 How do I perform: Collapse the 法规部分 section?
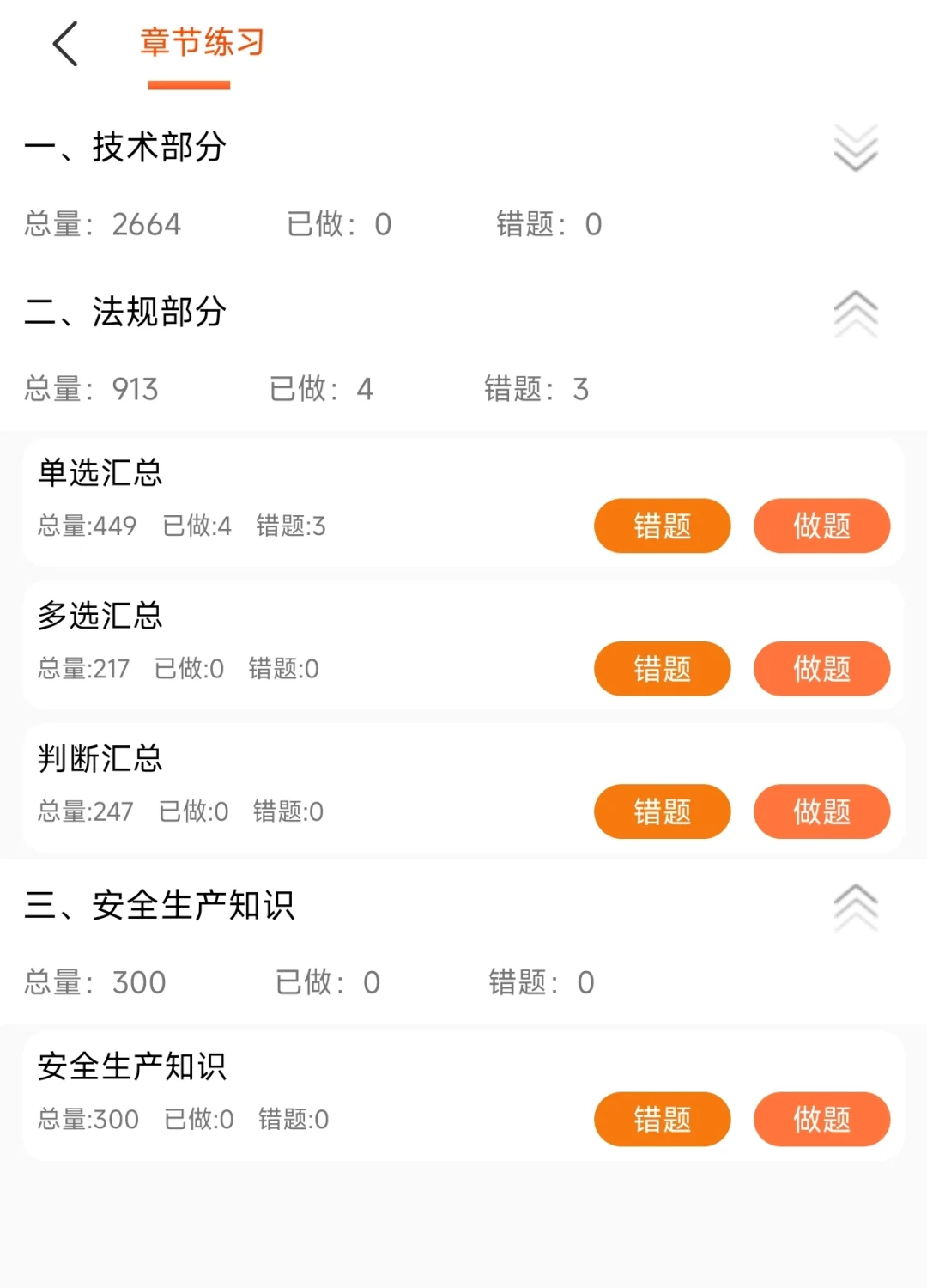(x=855, y=313)
